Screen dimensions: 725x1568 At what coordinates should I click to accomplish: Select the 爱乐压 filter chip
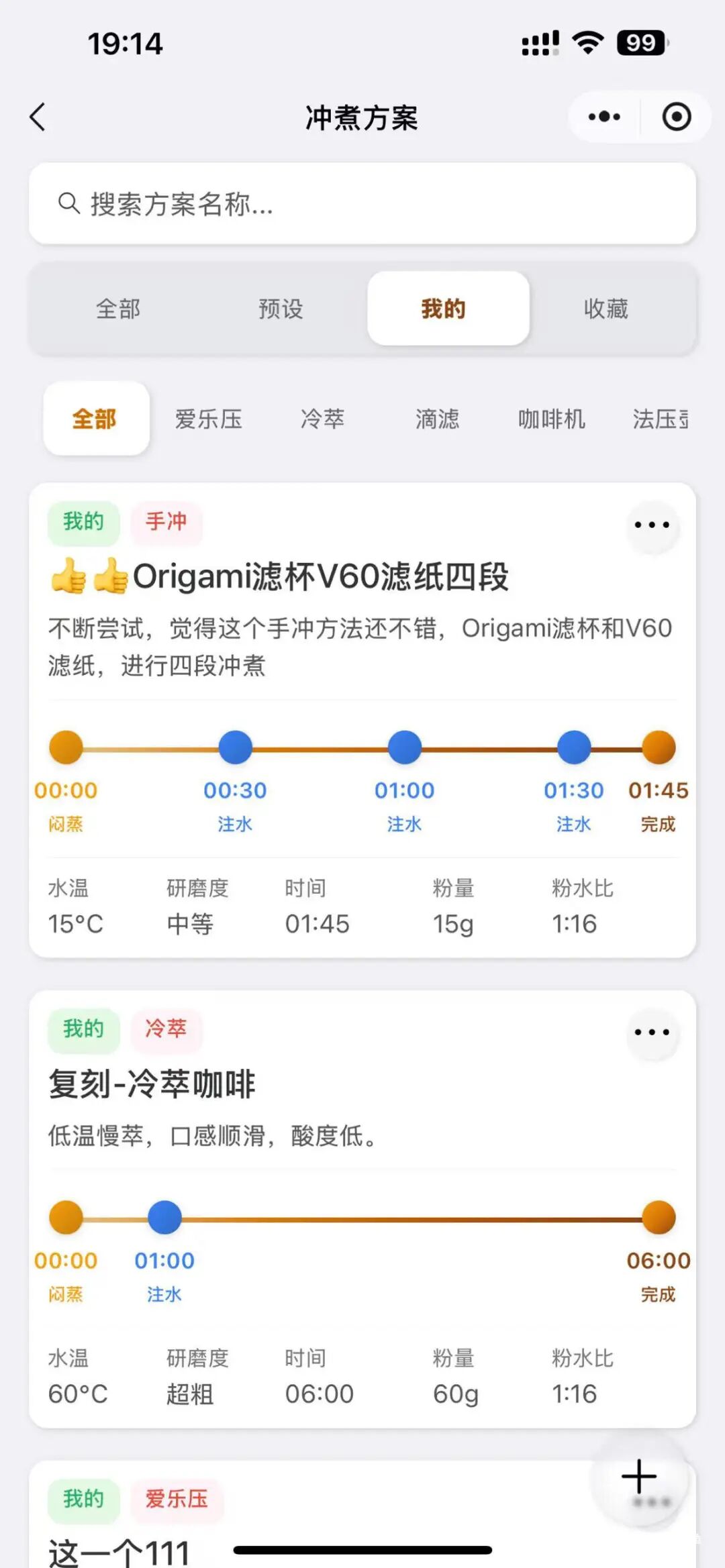209,417
